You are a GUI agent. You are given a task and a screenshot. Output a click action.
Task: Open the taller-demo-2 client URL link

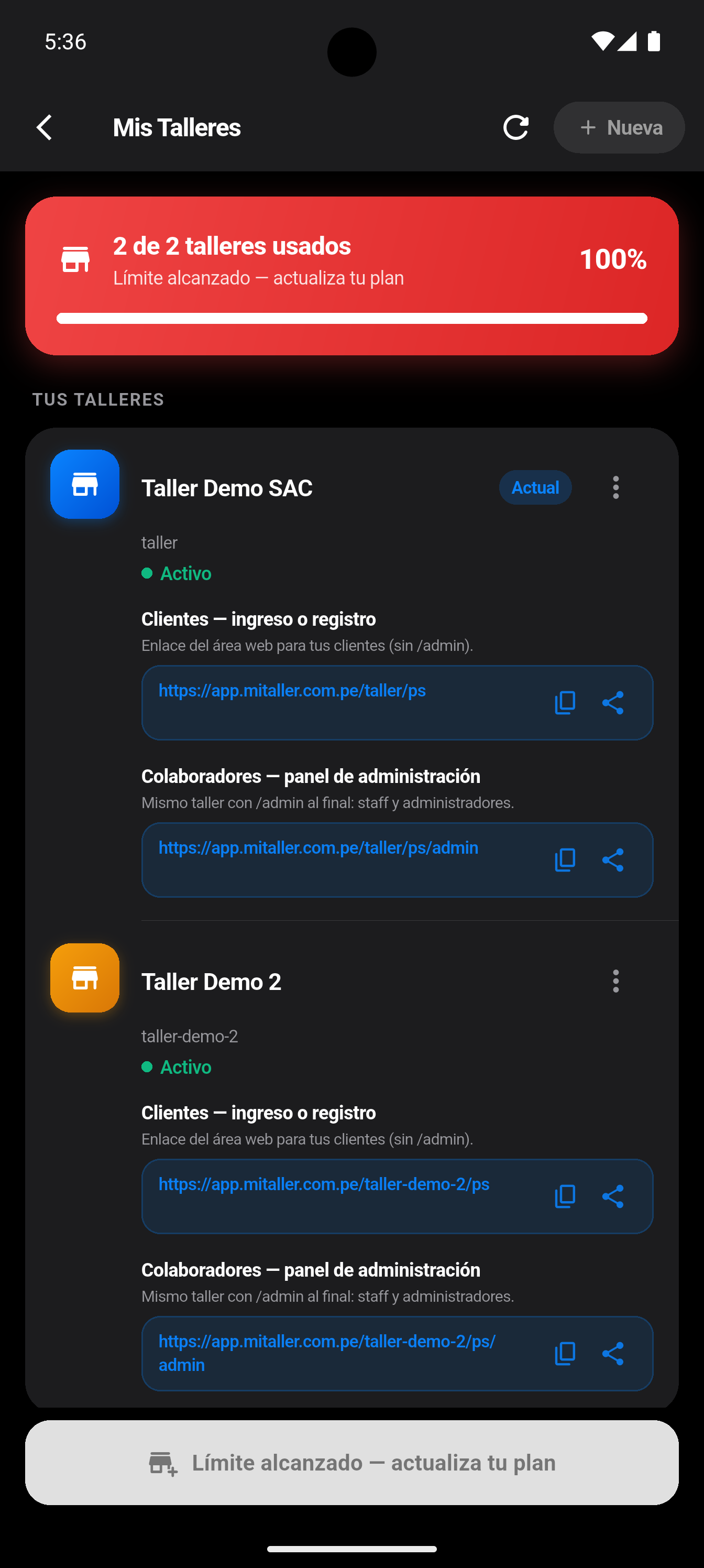pos(324,1183)
